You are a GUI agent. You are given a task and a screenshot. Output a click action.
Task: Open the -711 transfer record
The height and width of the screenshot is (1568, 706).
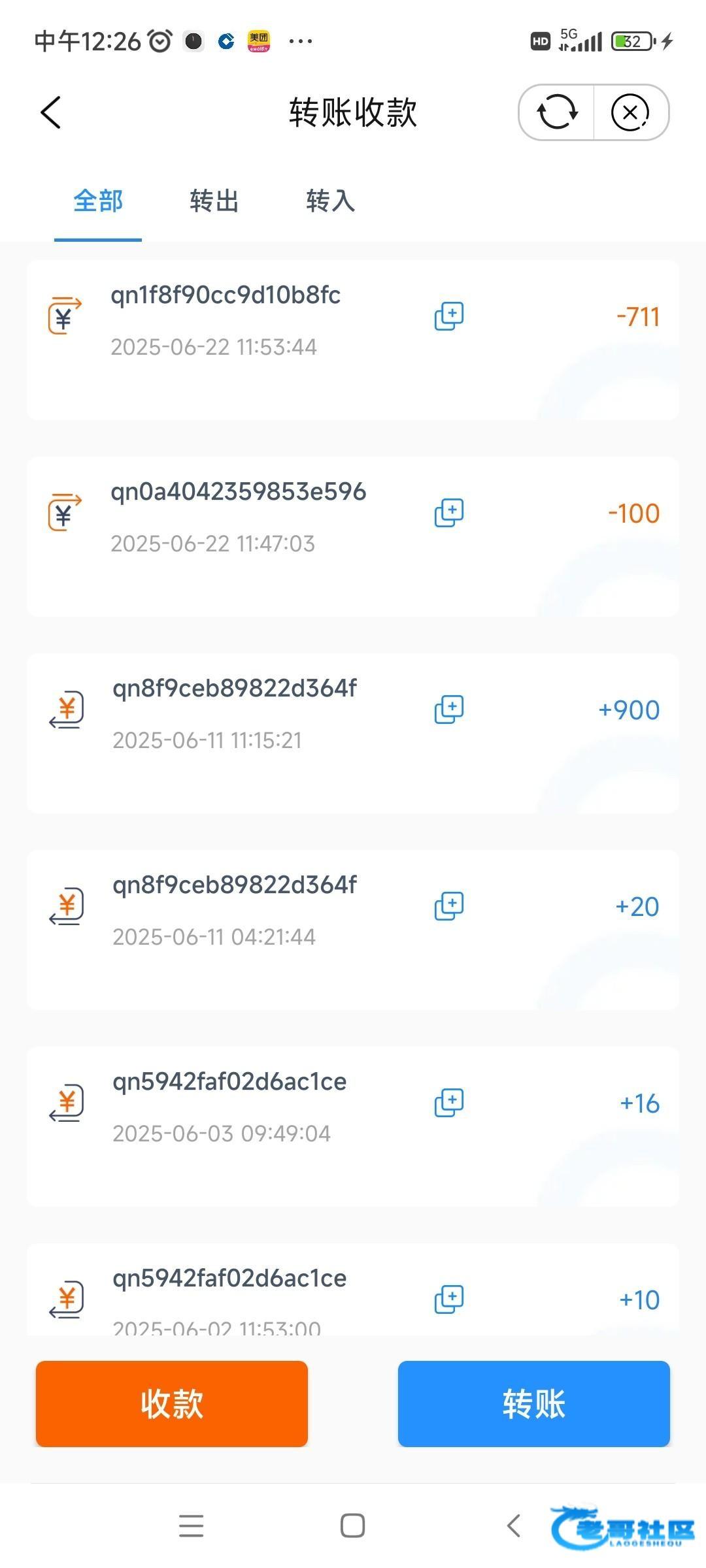click(353, 340)
